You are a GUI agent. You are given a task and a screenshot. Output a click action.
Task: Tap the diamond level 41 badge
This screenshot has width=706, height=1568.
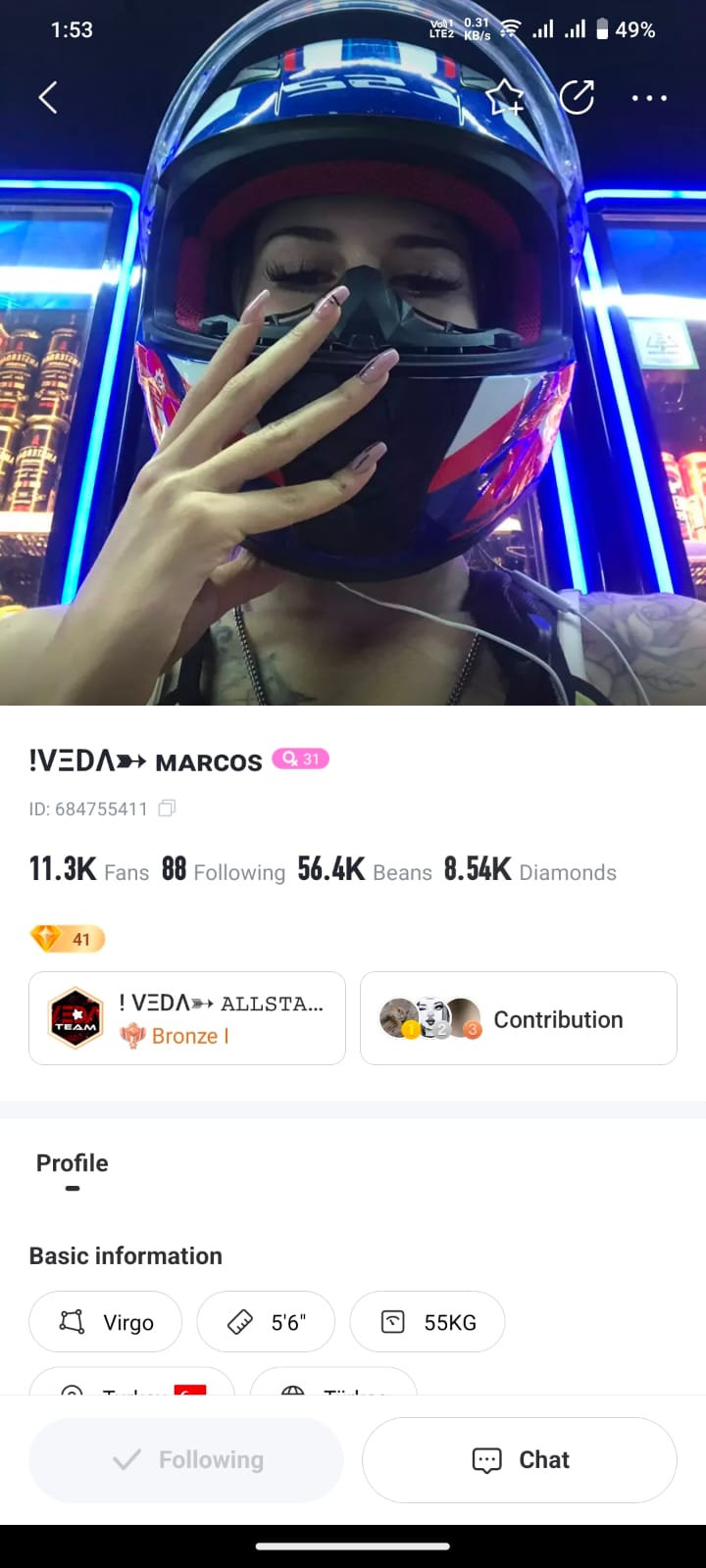[x=68, y=939]
